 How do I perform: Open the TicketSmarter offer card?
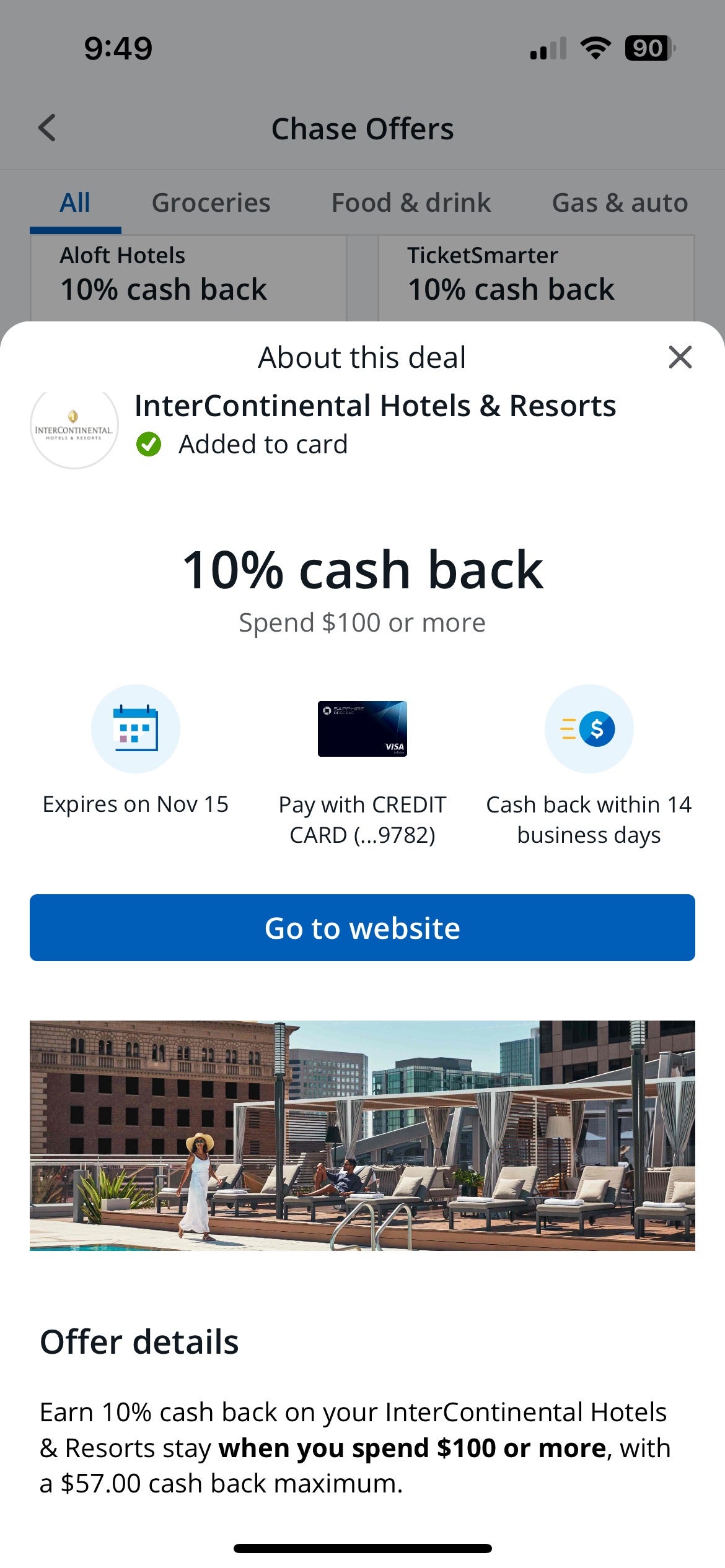pos(535,277)
